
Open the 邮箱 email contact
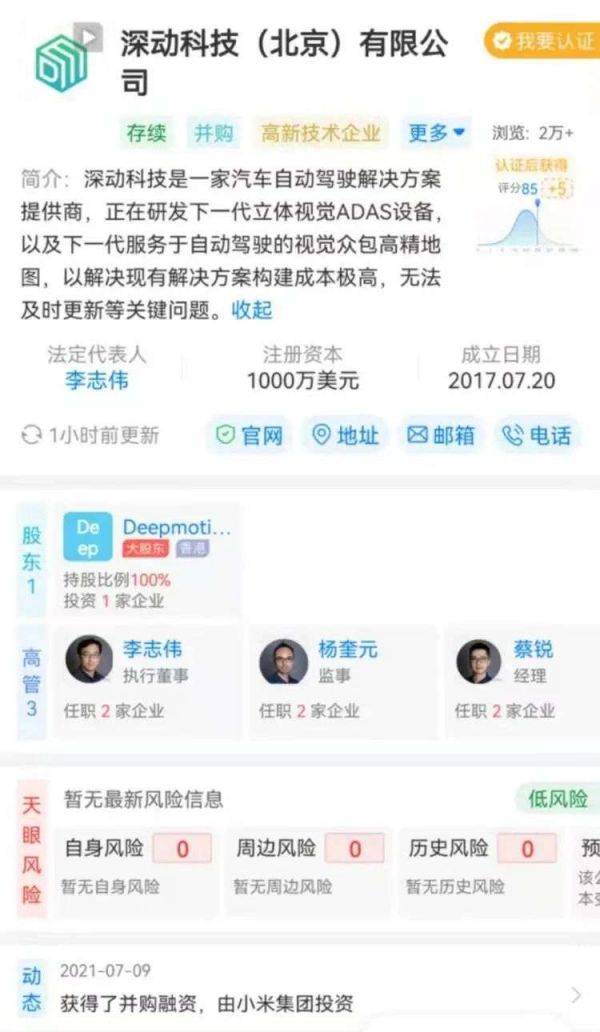pyautogui.click(x=441, y=435)
